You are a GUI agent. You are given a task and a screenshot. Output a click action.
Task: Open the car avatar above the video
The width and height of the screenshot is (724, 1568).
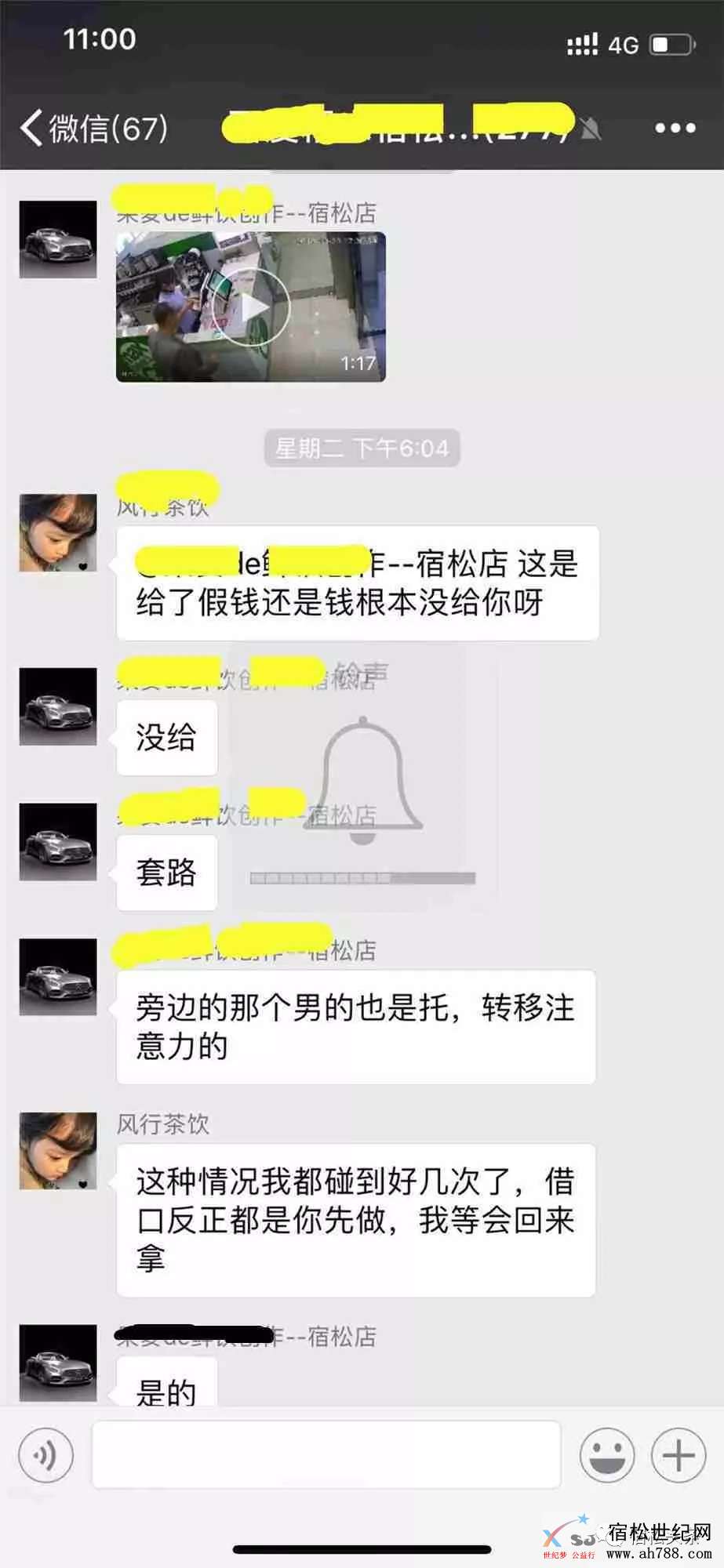tap(58, 239)
